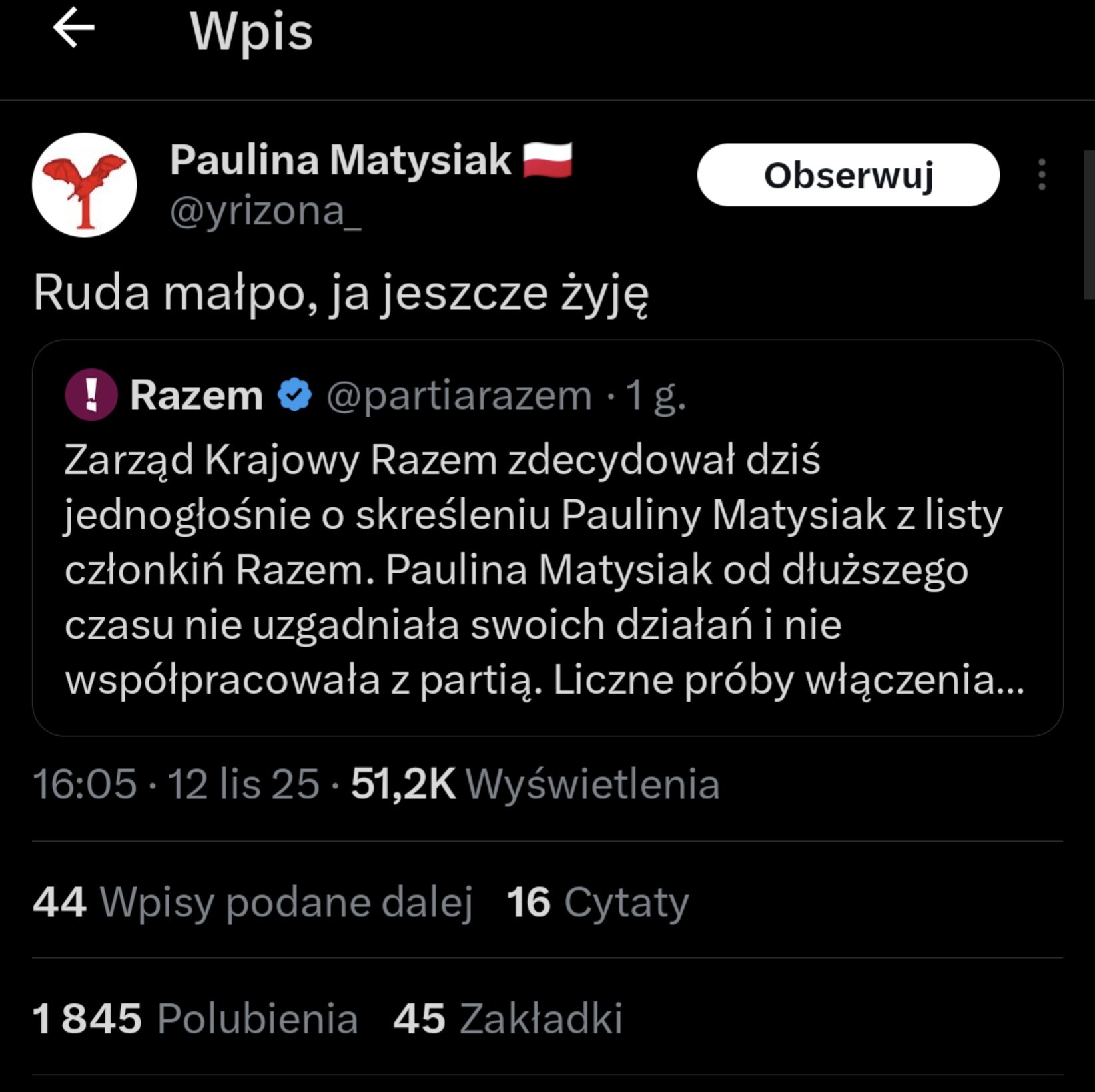The width and height of the screenshot is (1095, 1092).
Task: View the 1 845 Polubienia list
Action: coord(194,1019)
